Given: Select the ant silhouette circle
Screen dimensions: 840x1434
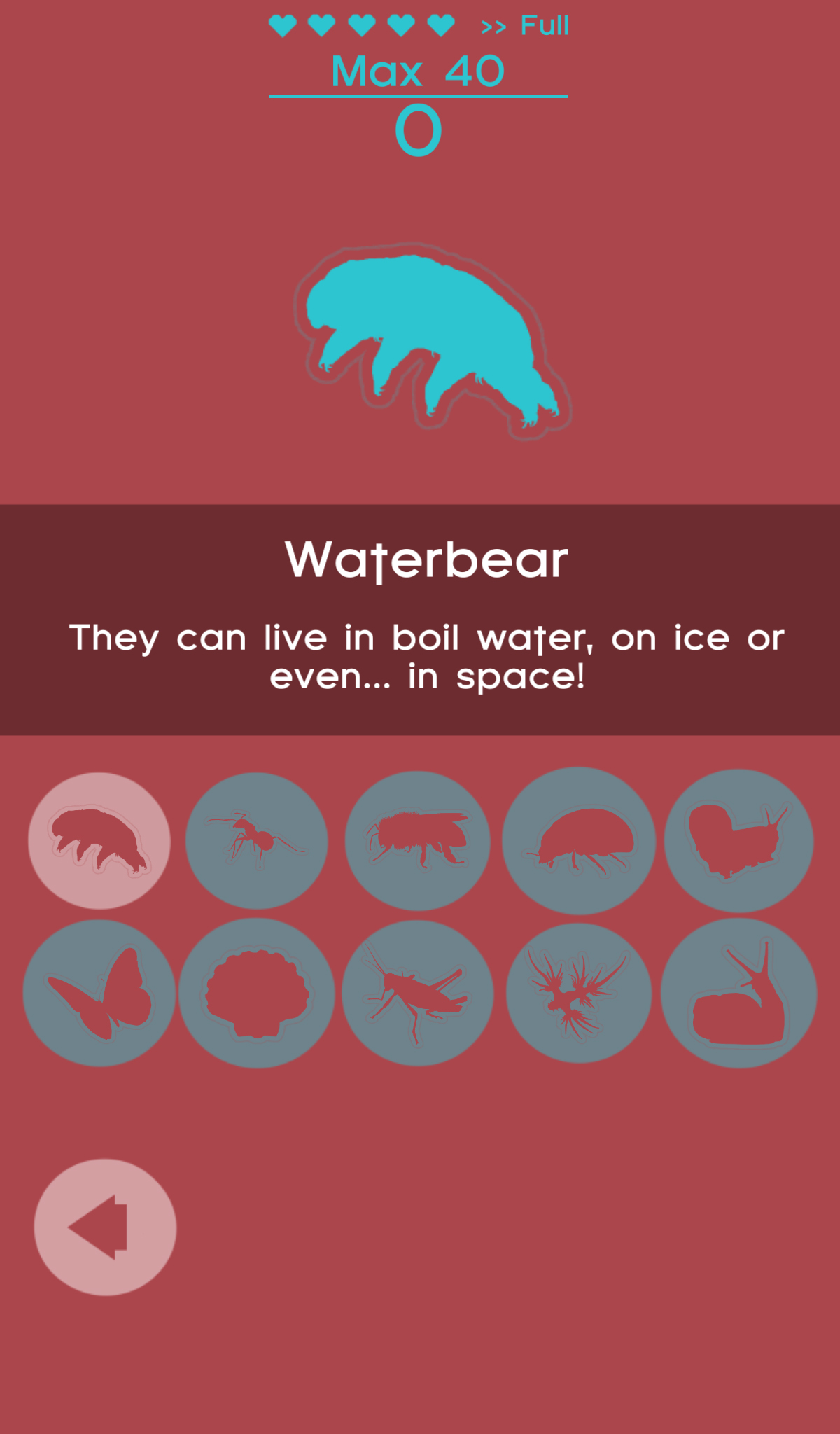Looking at the screenshot, I should 256,840.
